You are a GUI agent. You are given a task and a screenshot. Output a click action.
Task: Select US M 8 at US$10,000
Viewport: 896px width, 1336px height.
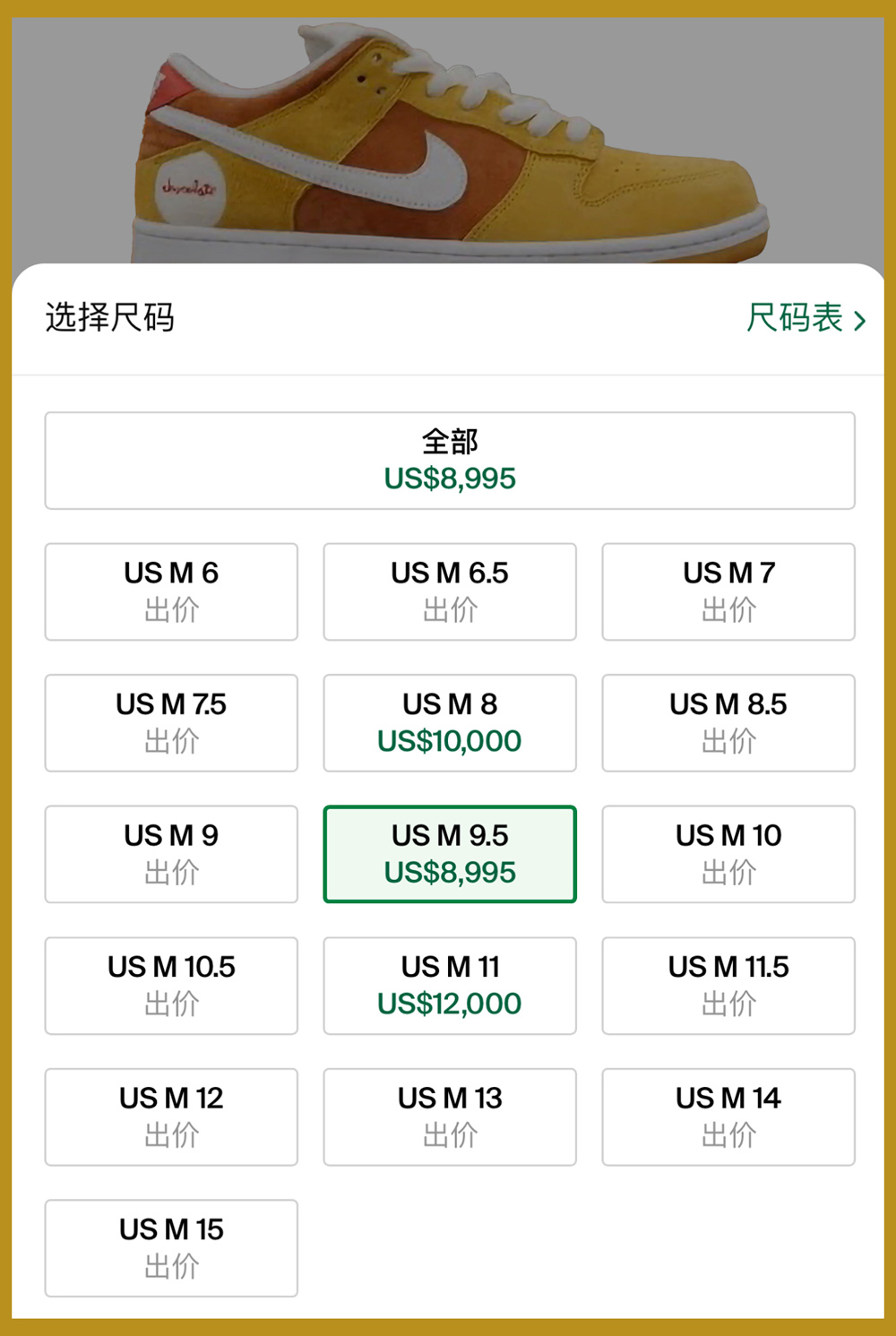click(x=450, y=723)
